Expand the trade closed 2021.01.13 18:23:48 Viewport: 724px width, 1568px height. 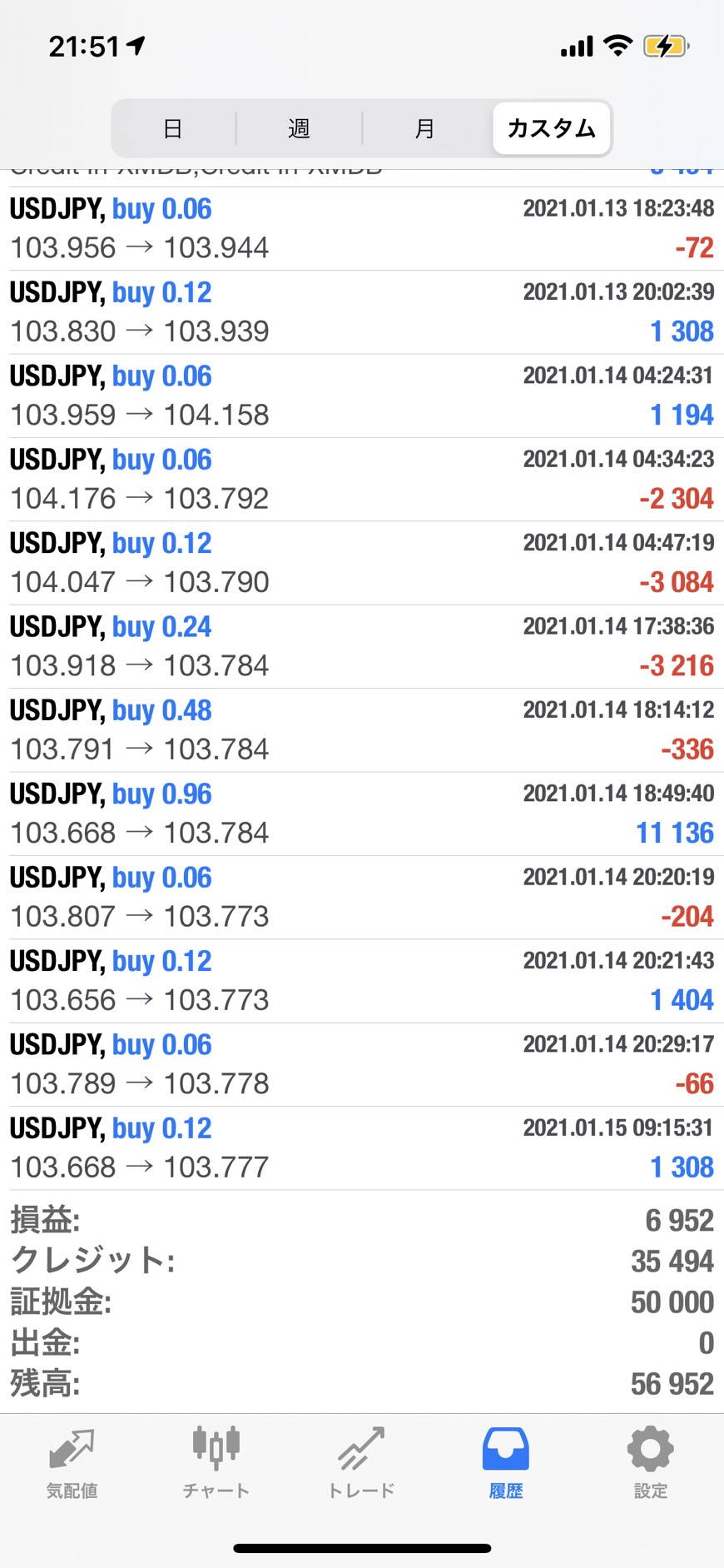click(362, 228)
